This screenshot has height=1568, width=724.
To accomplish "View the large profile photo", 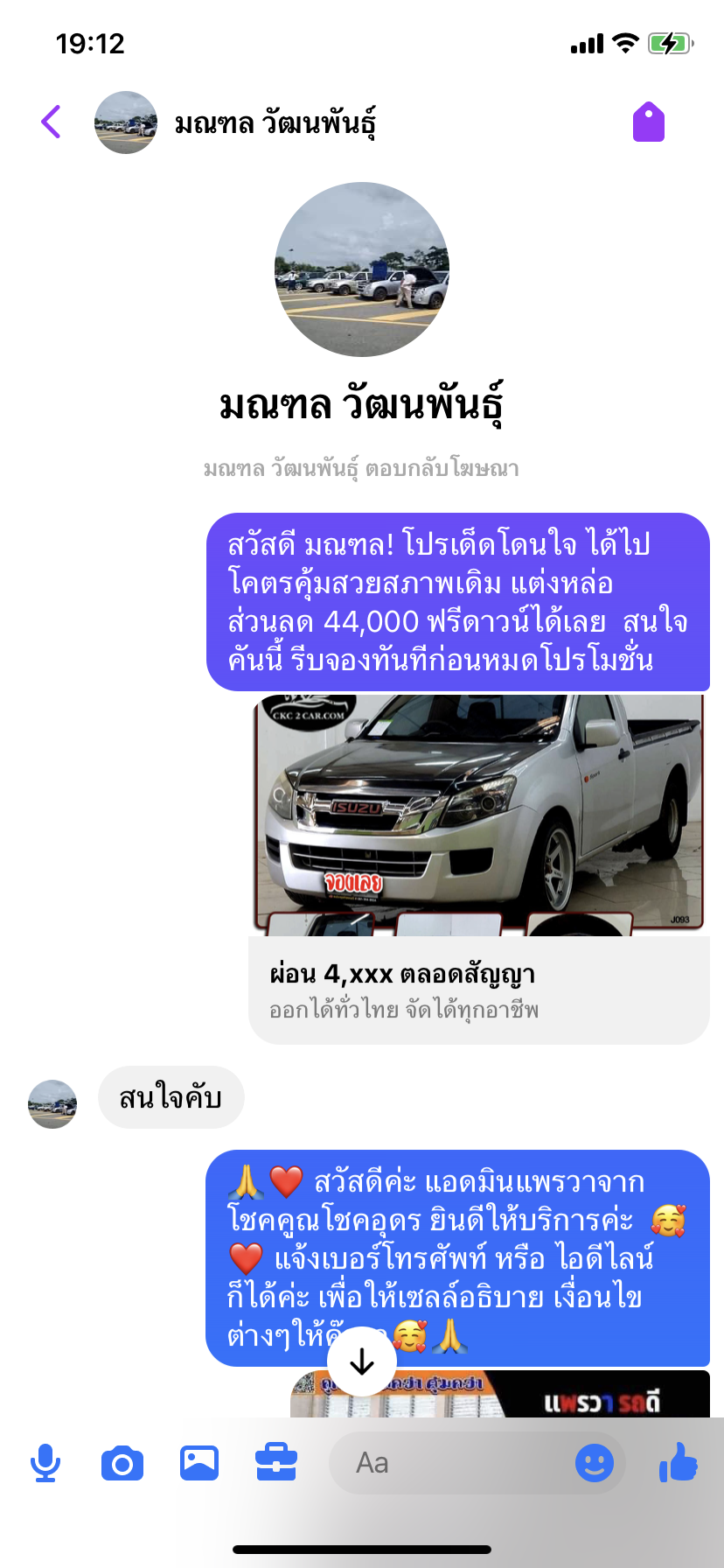I will [x=362, y=269].
